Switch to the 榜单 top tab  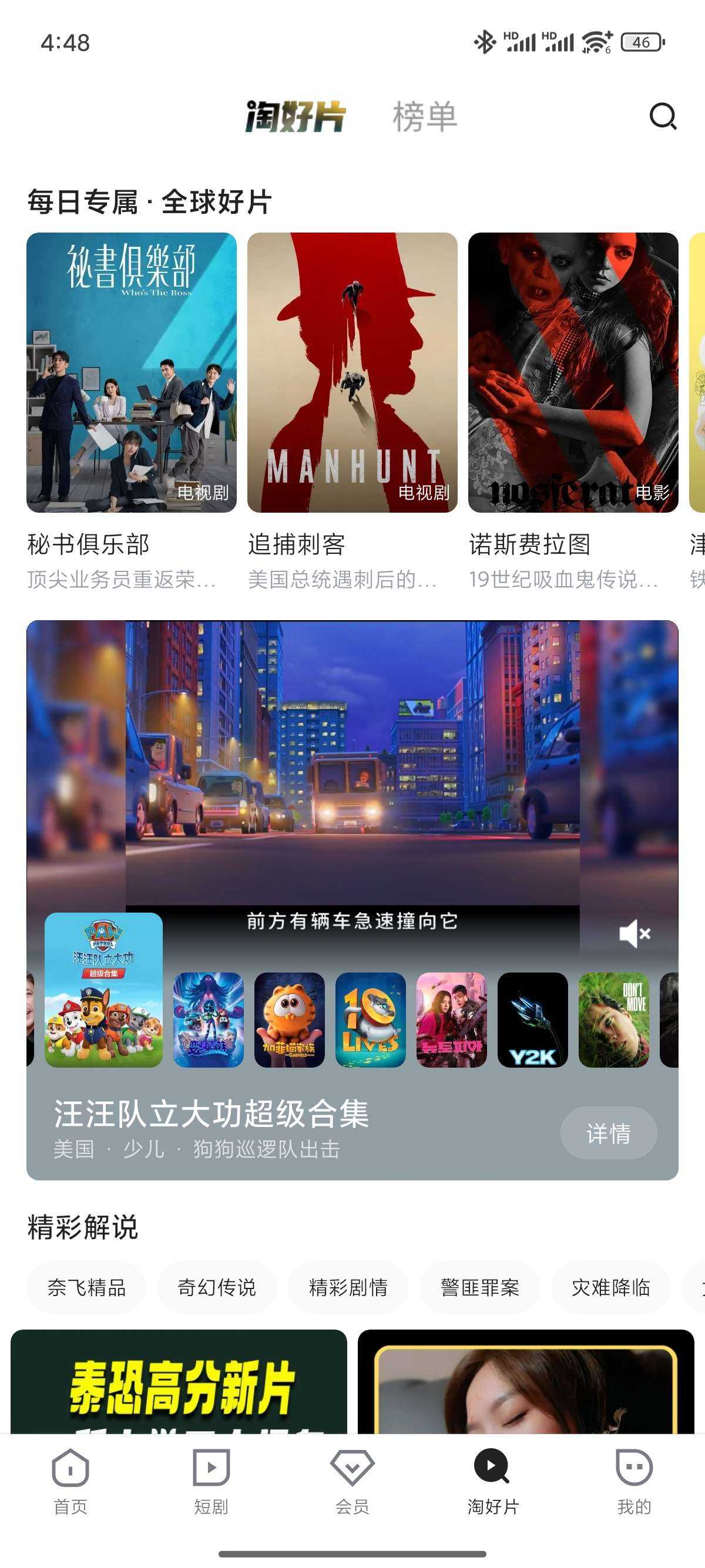click(x=424, y=116)
